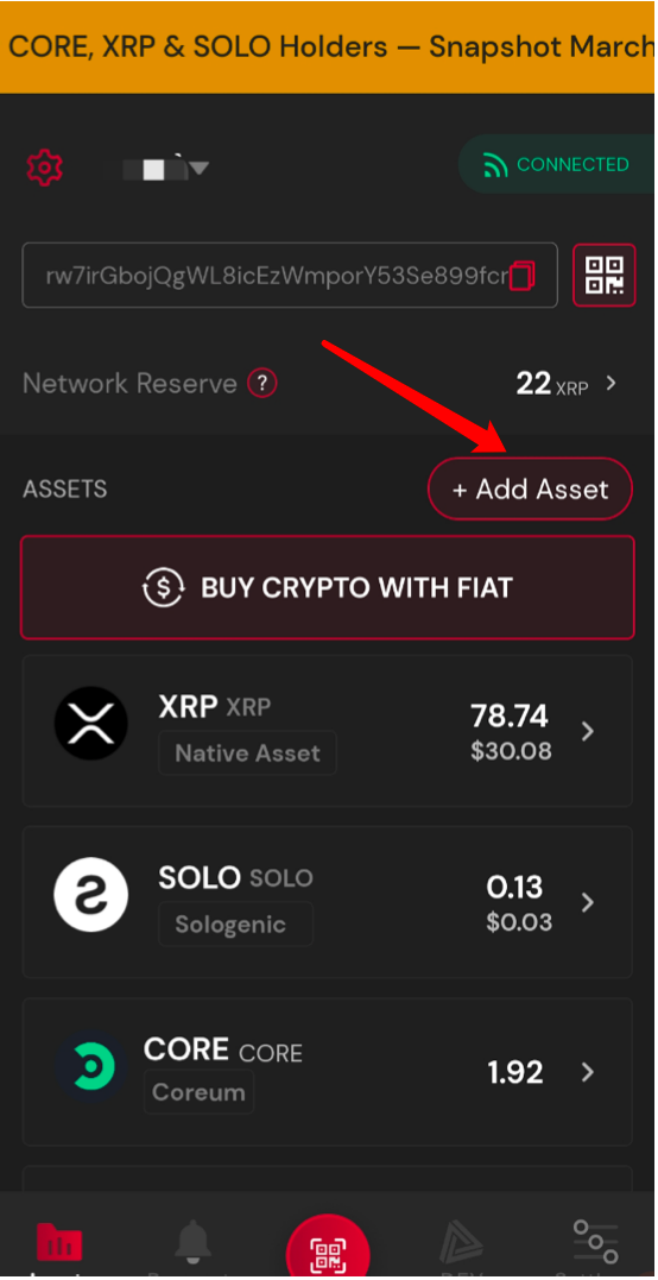This screenshot has height=1280, width=658.
Task: Open settings via the gear icon
Action: point(44,167)
